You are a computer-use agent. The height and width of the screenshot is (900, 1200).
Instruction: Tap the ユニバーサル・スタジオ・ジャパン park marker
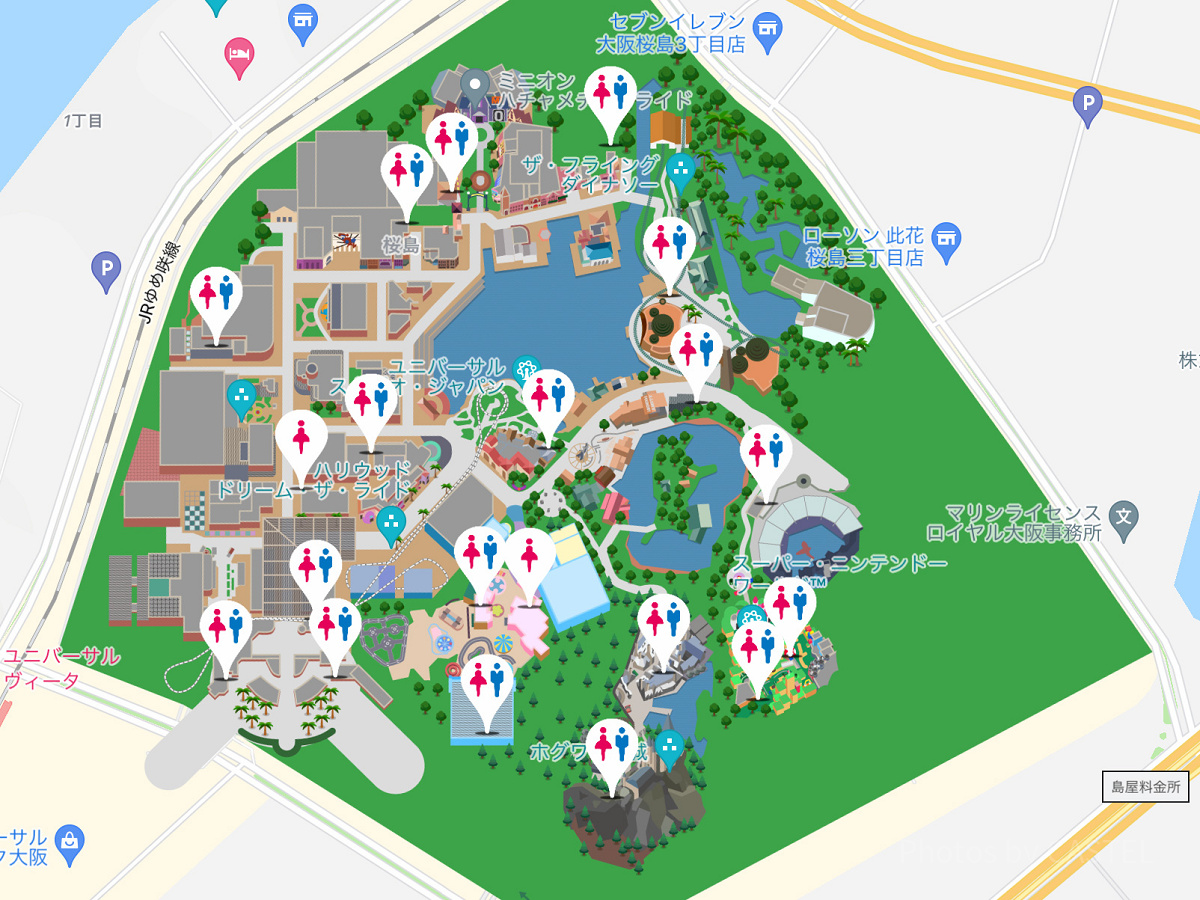point(524,370)
